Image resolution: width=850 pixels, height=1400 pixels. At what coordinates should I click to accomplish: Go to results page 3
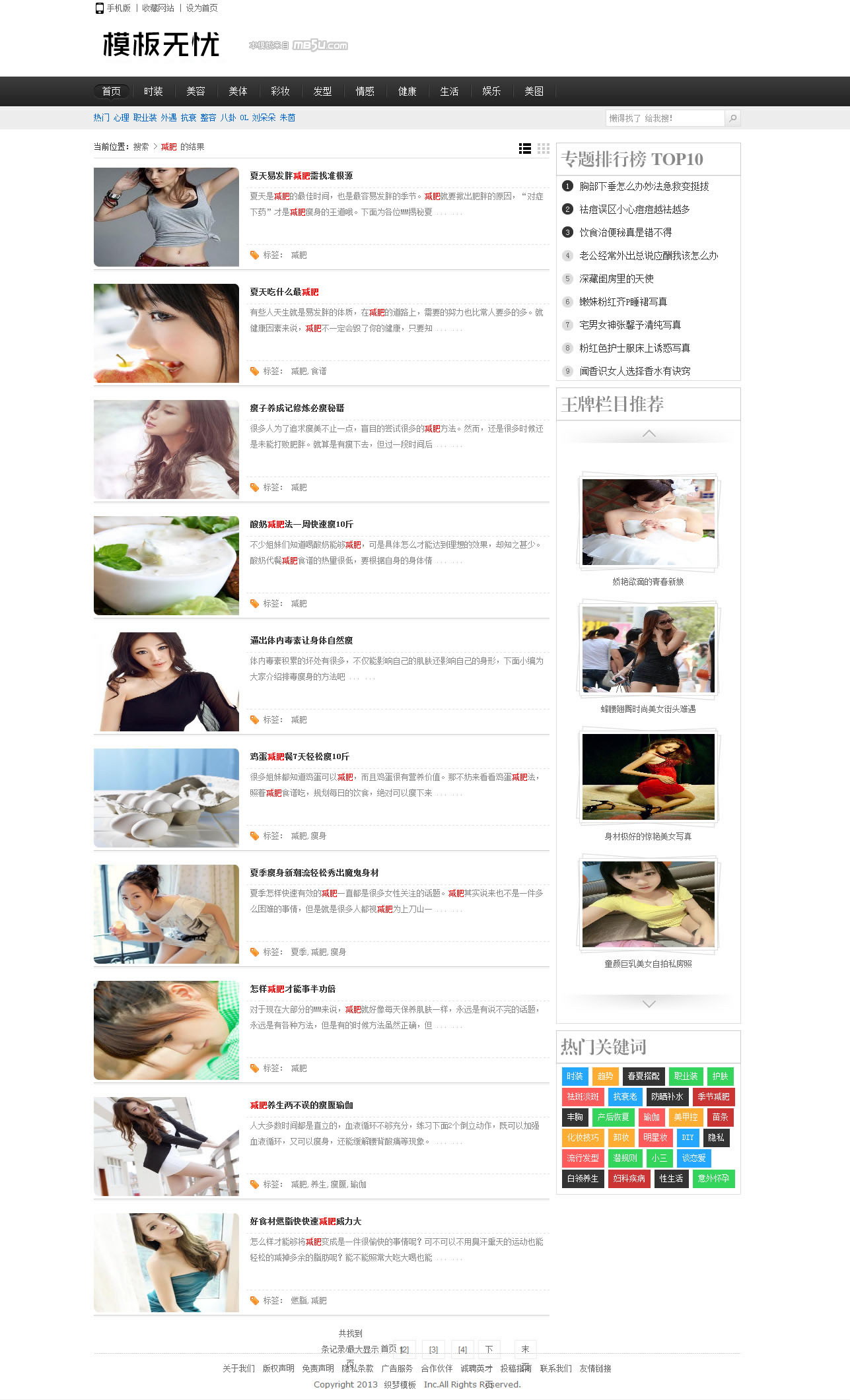tap(433, 1349)
